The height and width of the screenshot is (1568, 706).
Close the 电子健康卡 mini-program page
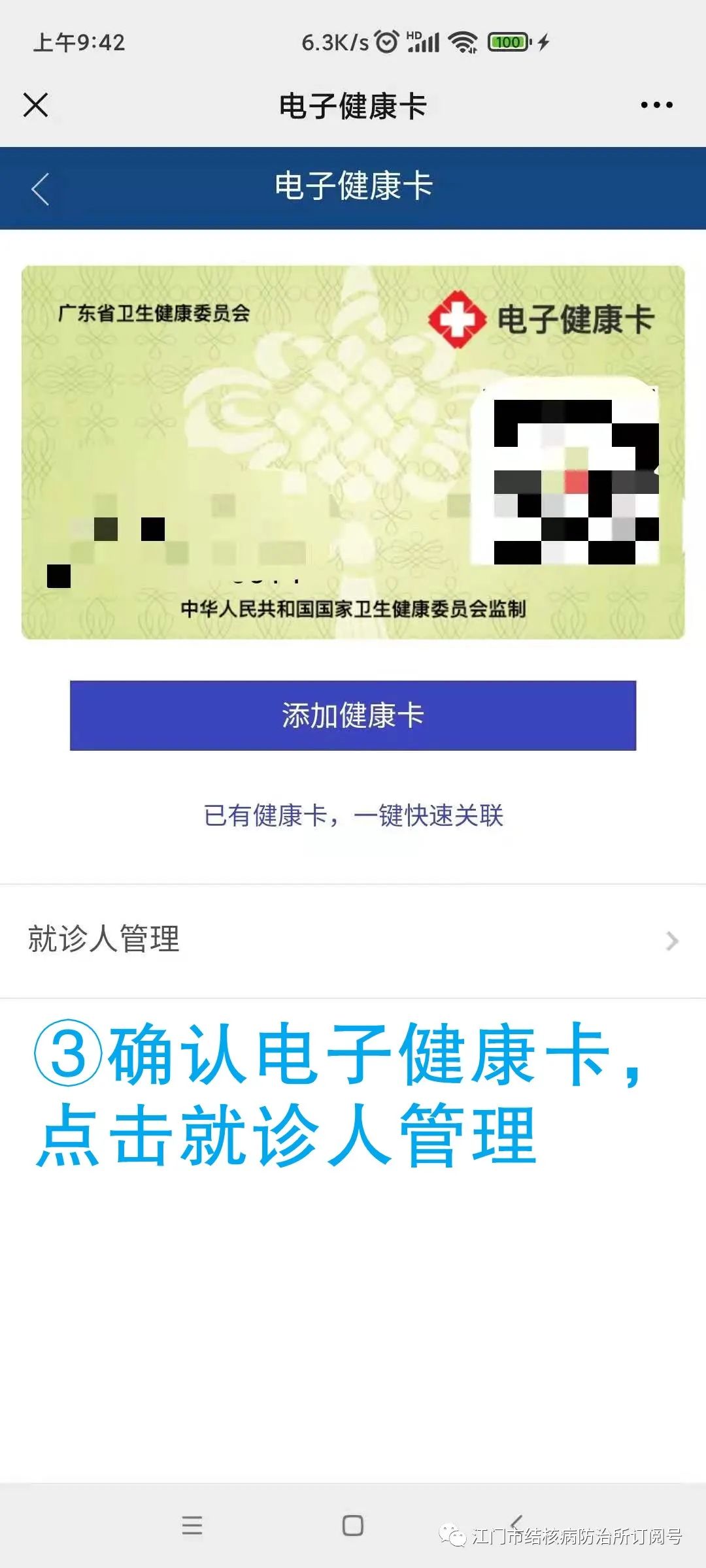click(35, 105)
